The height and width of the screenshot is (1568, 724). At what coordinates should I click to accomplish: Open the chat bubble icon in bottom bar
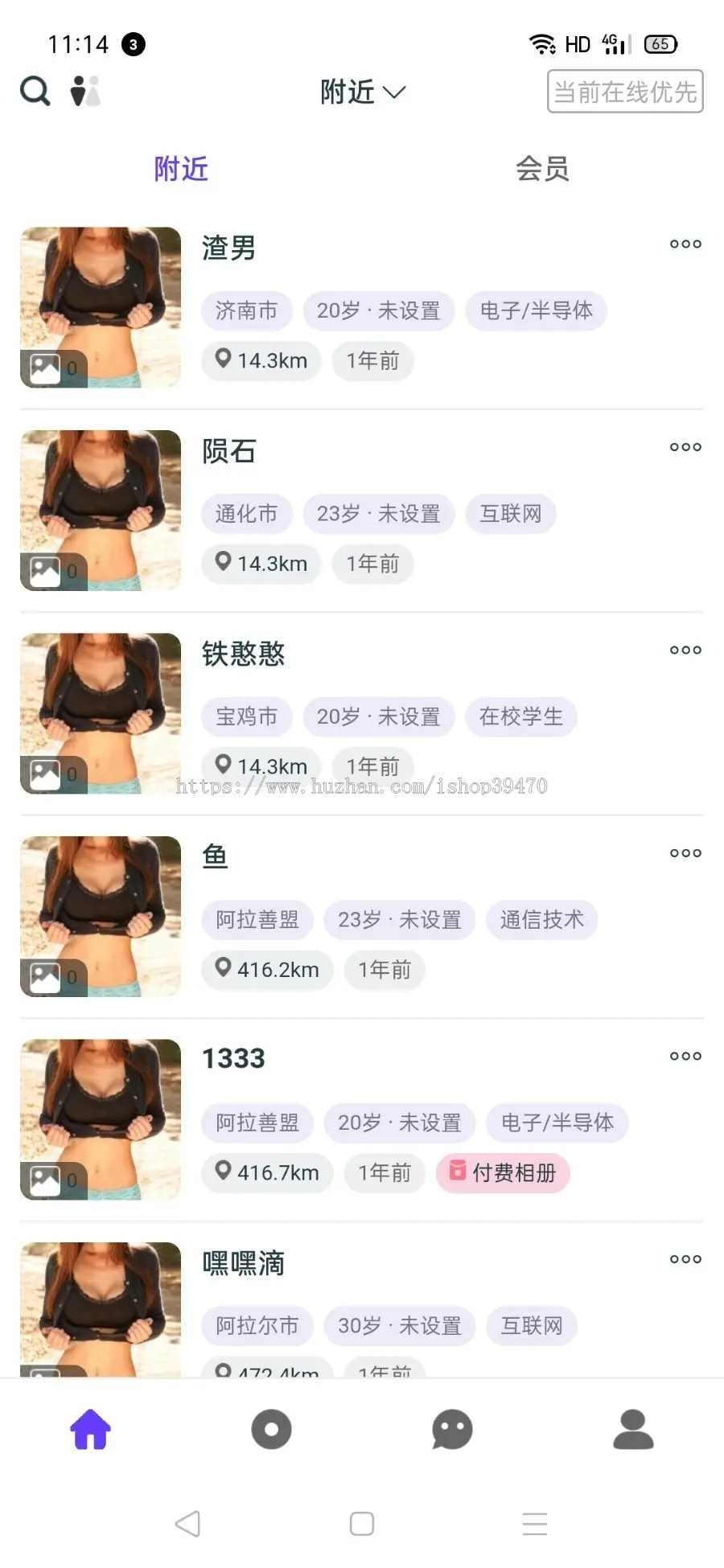tap(452, 1428)
